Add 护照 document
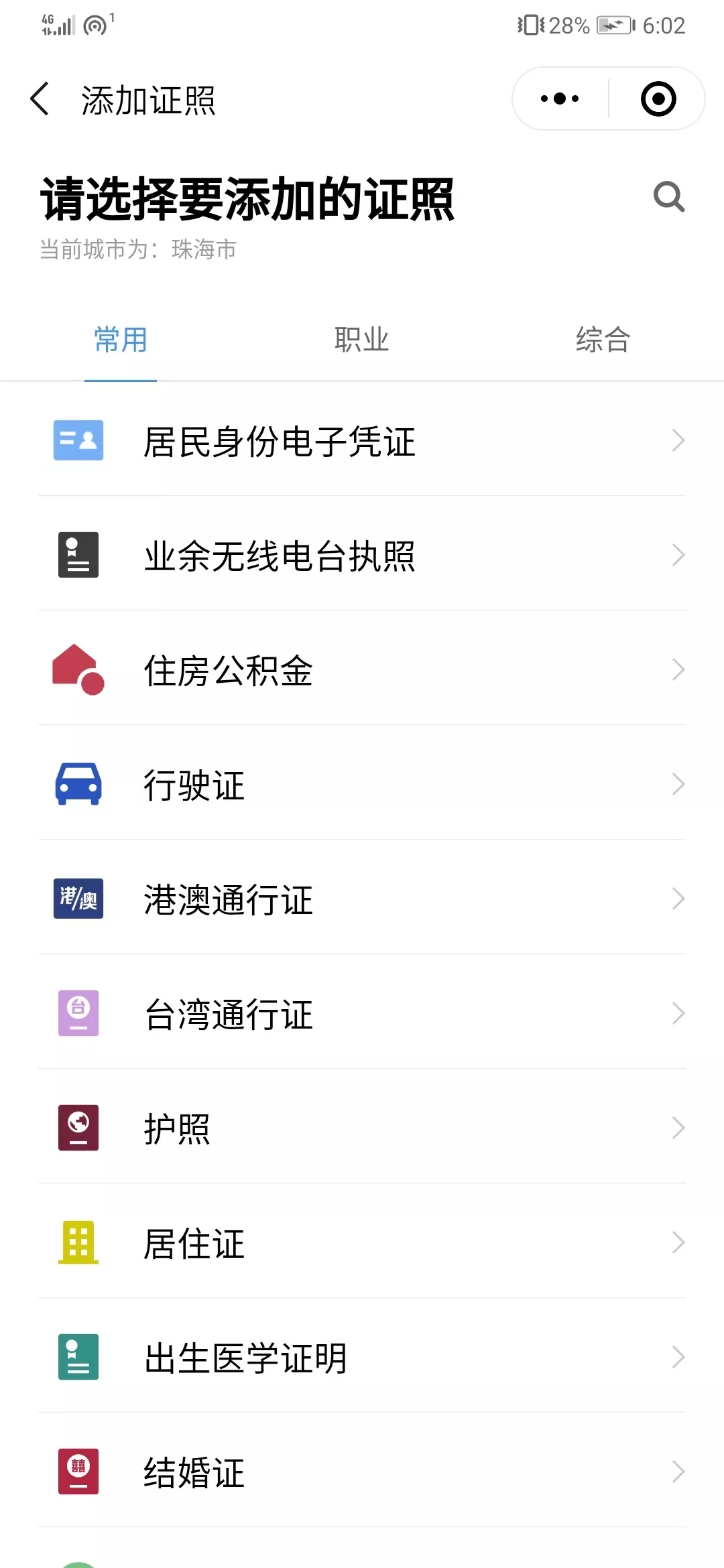The height and width of the screenshot is (1568, 724). pyautogui.click(x=362, y=1128)
